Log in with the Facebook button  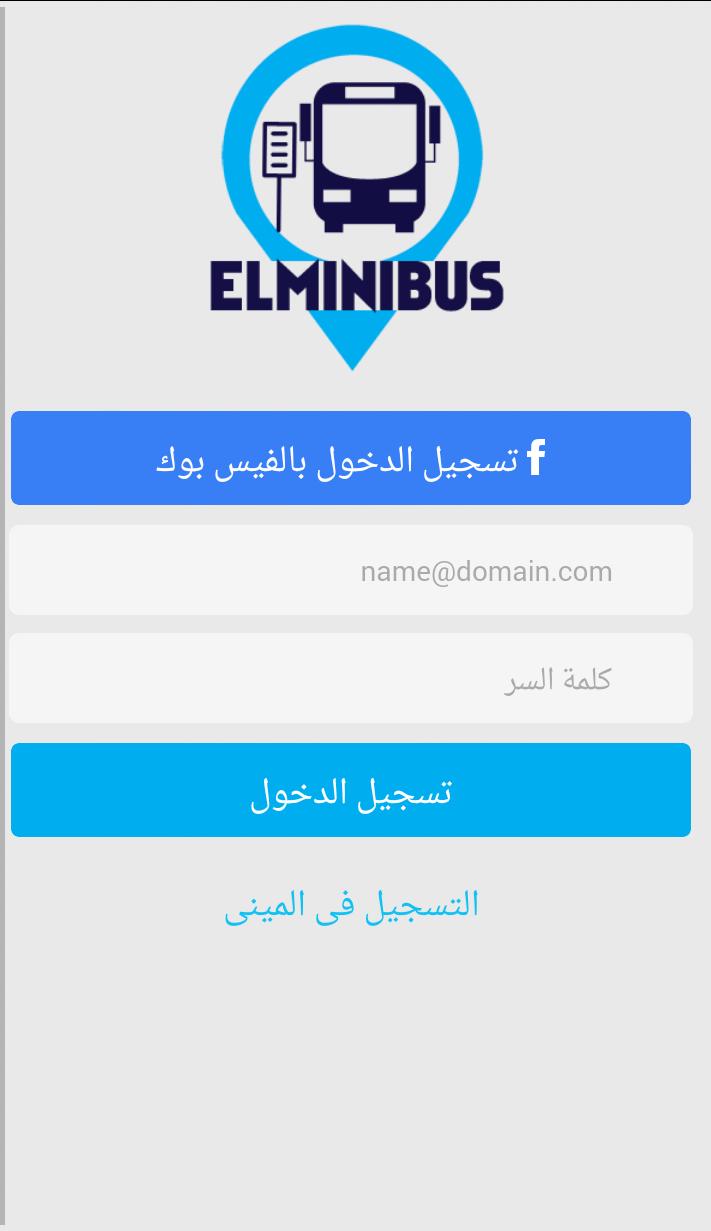tap(350, 458)
